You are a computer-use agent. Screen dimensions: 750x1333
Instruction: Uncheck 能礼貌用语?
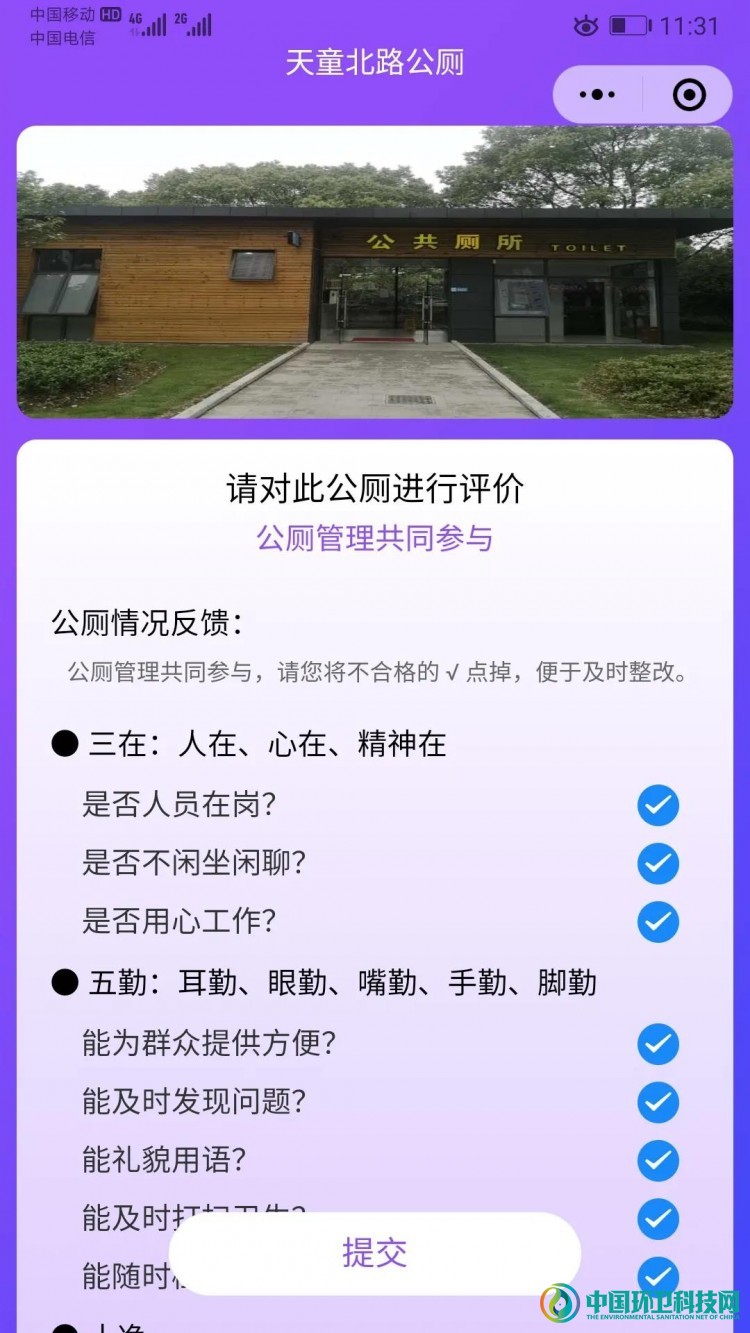(658, 1161)
